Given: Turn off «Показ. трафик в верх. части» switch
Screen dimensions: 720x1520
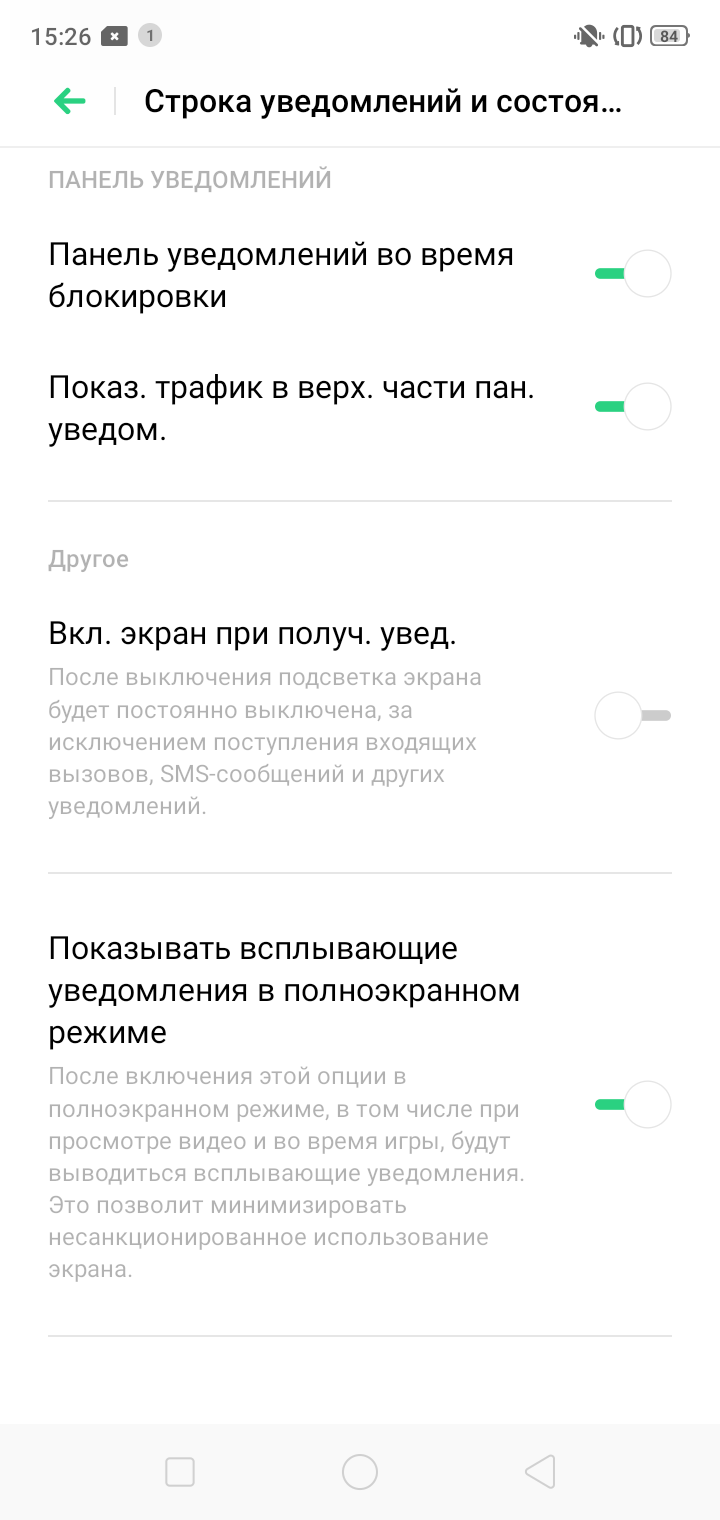Looking at the screenshot, I should 632,406.
